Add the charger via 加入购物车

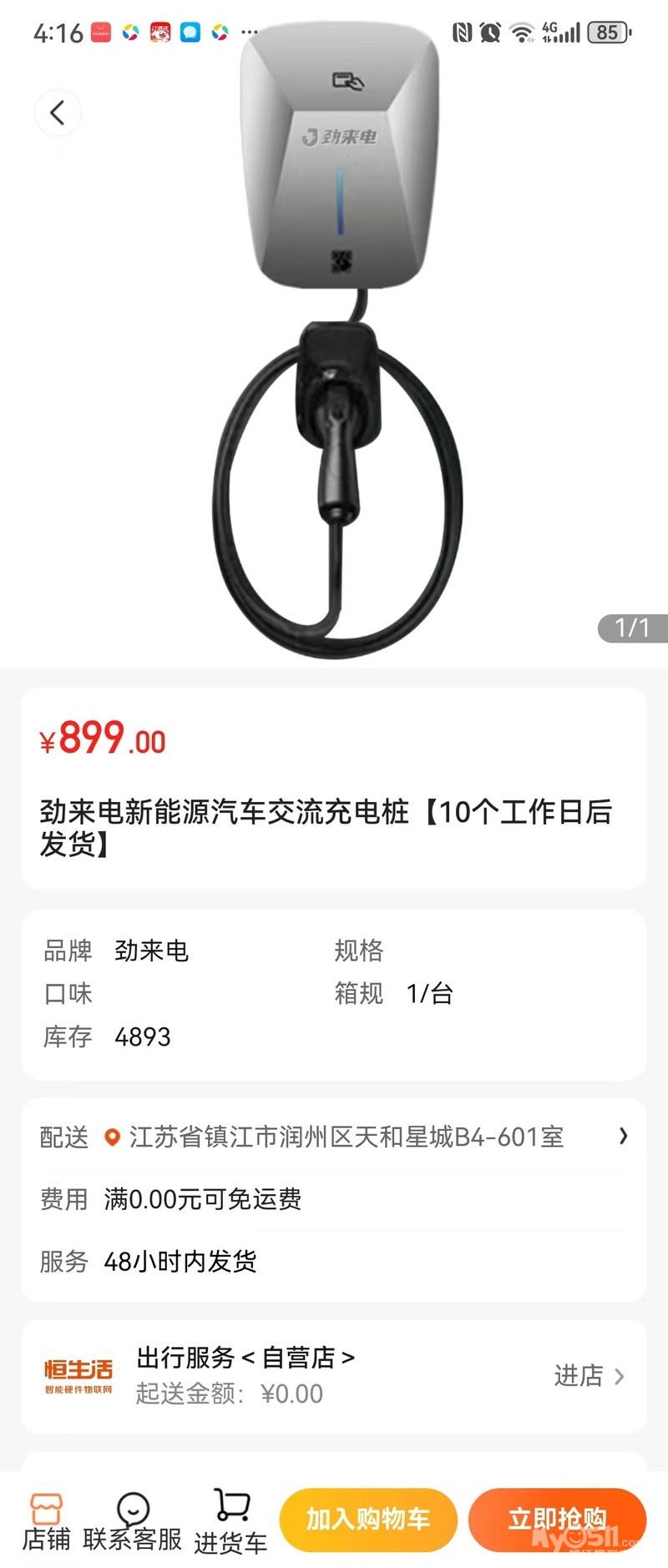(368, 1519)
